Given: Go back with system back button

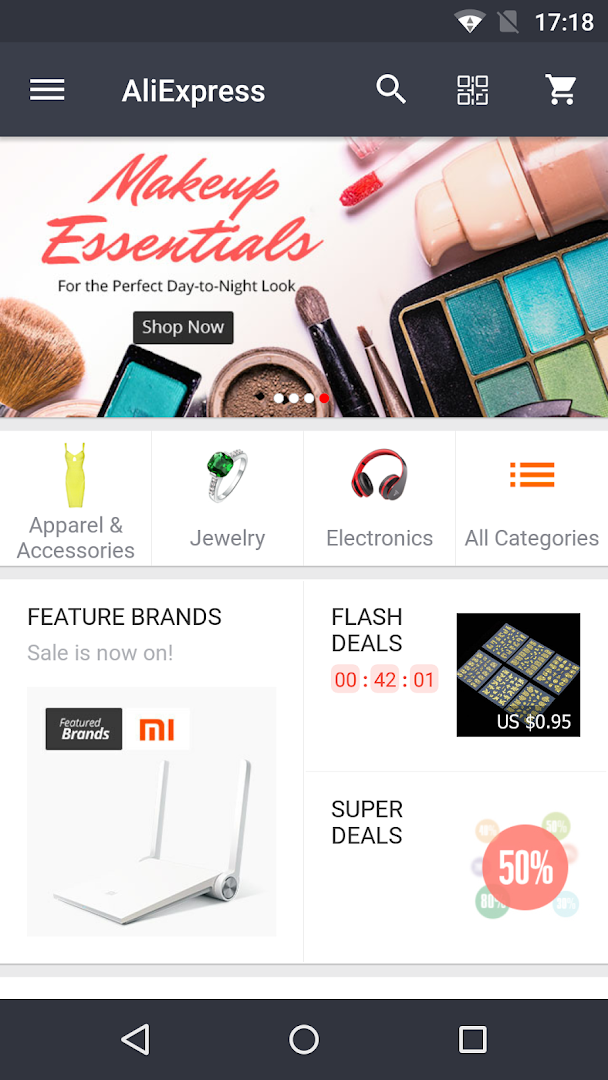Looking at the screenshot, I should click(x=135, y=1040).
